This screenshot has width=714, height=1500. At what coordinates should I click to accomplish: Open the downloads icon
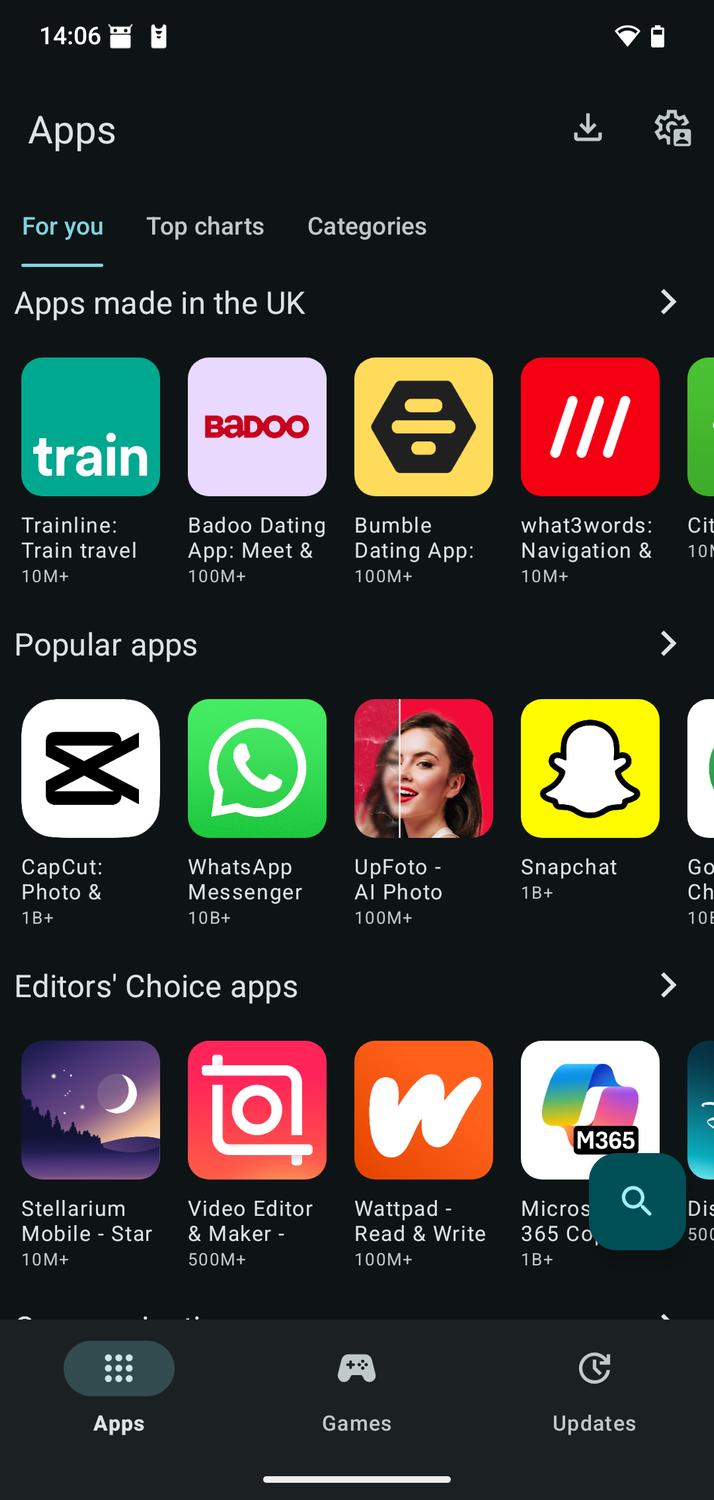click(588, 129)
